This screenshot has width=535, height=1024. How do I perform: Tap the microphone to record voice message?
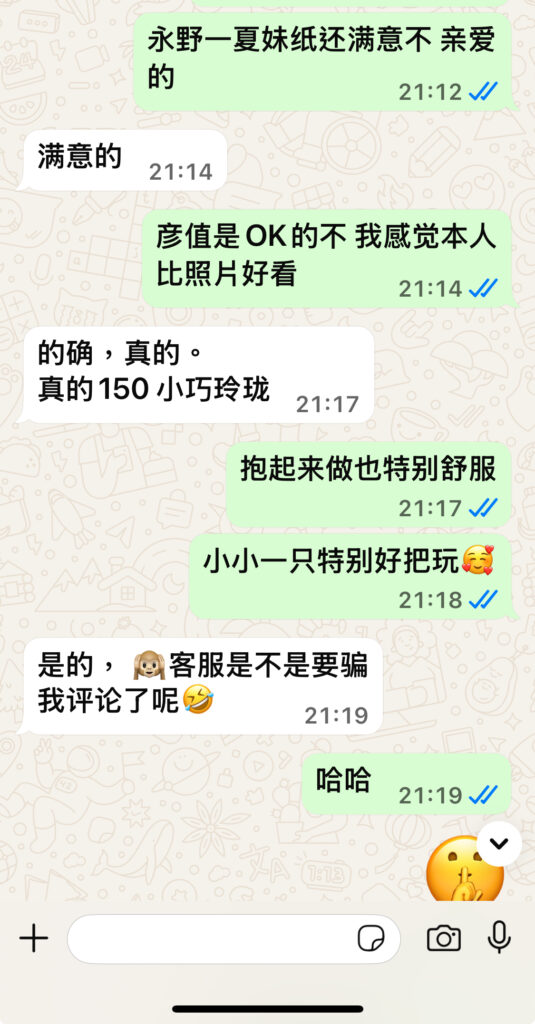pyautogui.click(x=499, y=938)
